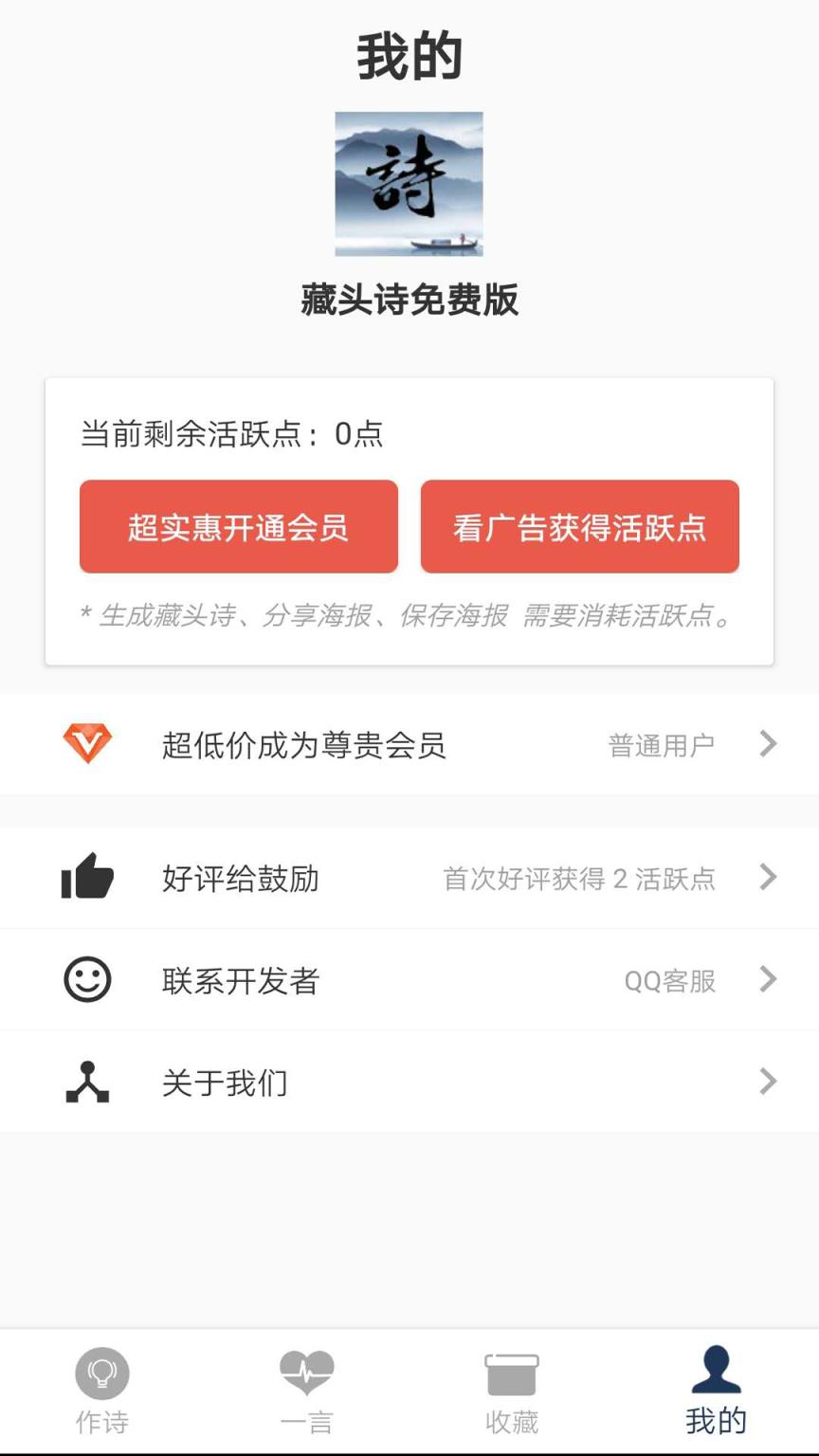Tap the smiley face icon for 联系开发者
Viewport: 819px width, 1456px height.
click(86, 979)
